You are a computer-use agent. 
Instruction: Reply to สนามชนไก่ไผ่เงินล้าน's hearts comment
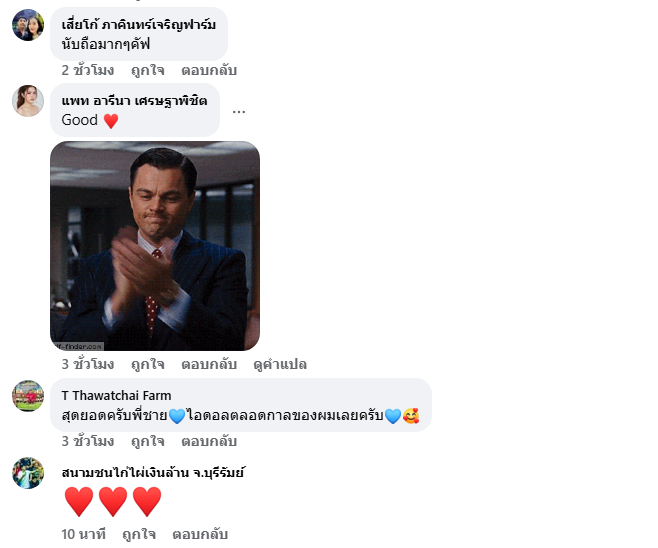[x=200, y=535]
